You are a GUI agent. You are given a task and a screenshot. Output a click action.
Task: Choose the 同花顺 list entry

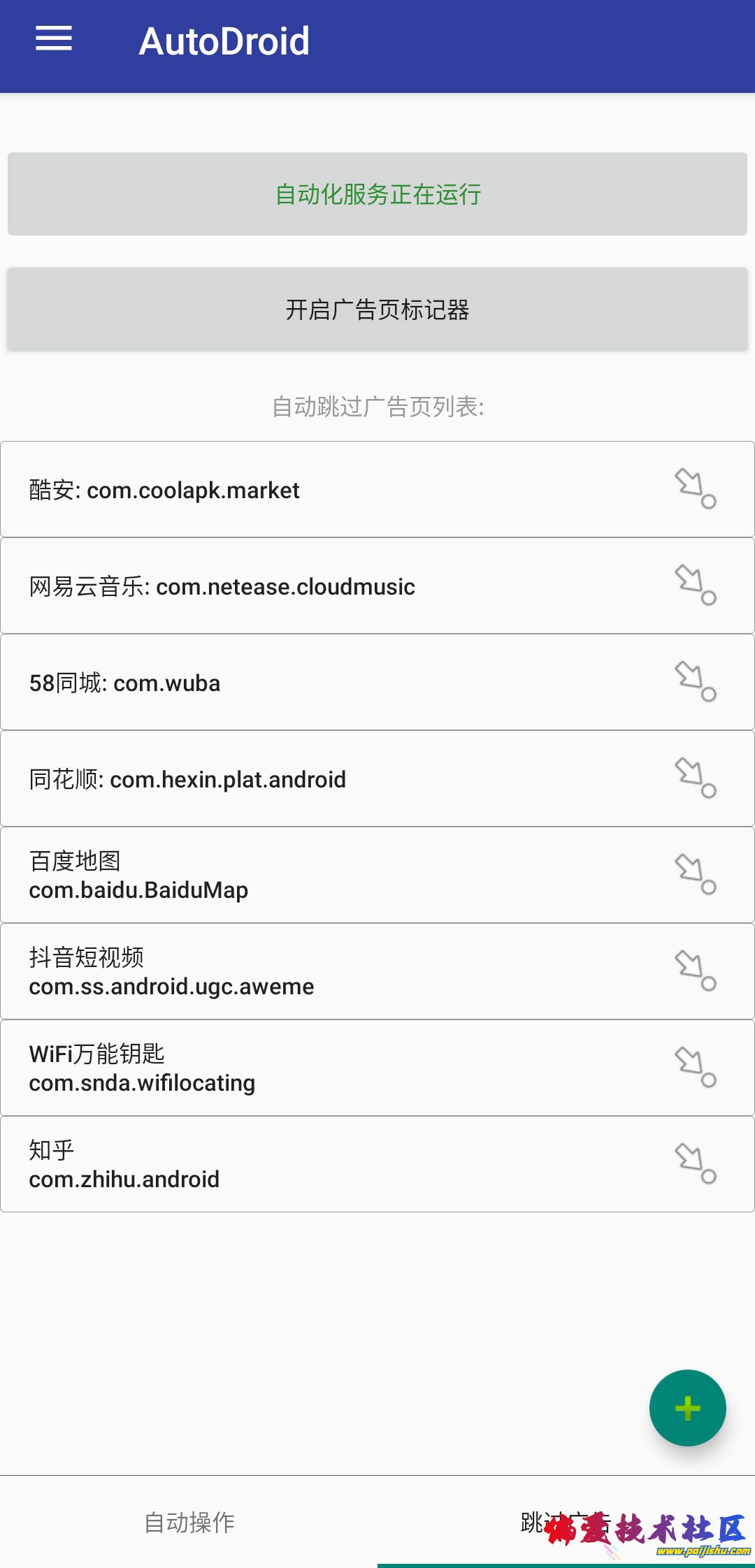(x=315, y=779)
